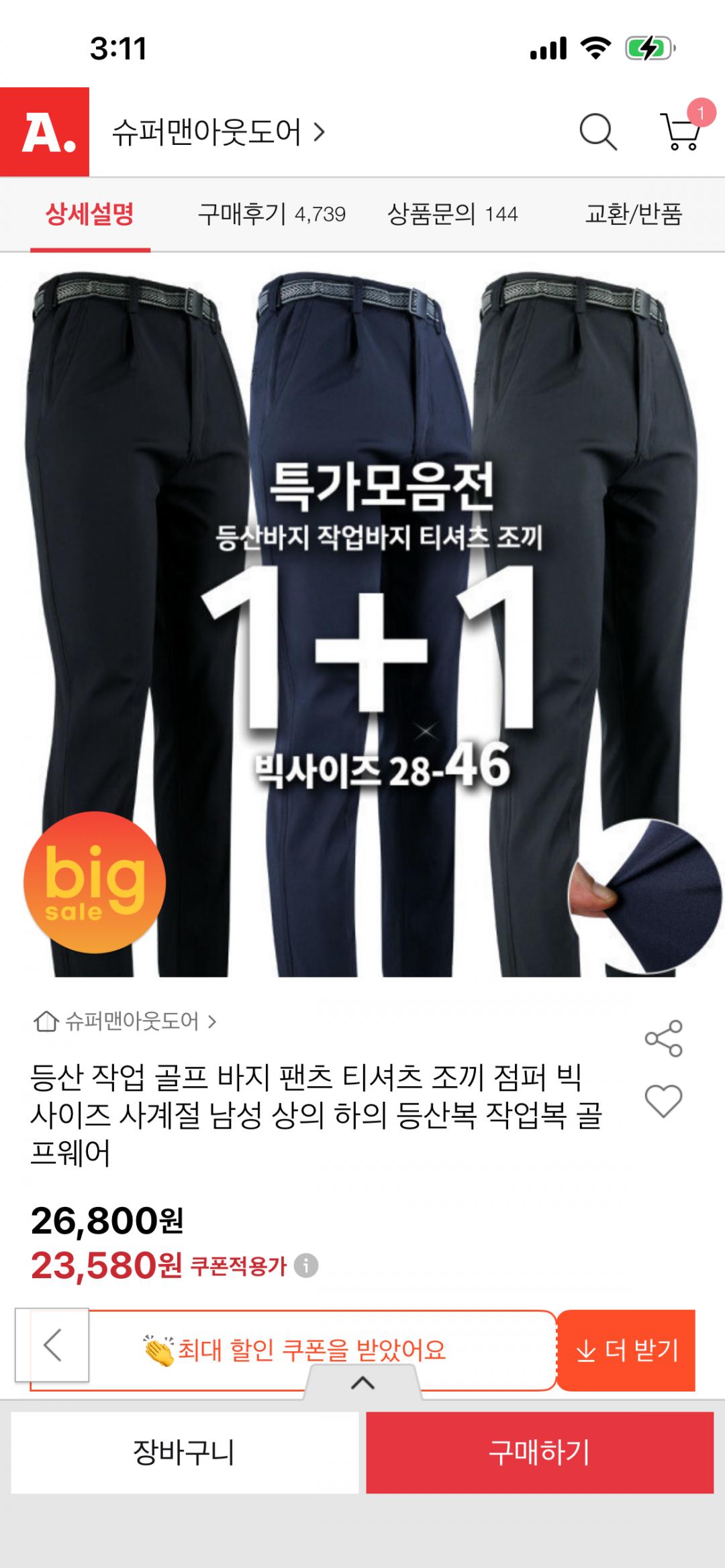Tap 구매하기 to buy now
Viewport: 725px width, 1568px height.
(539, 1453)
